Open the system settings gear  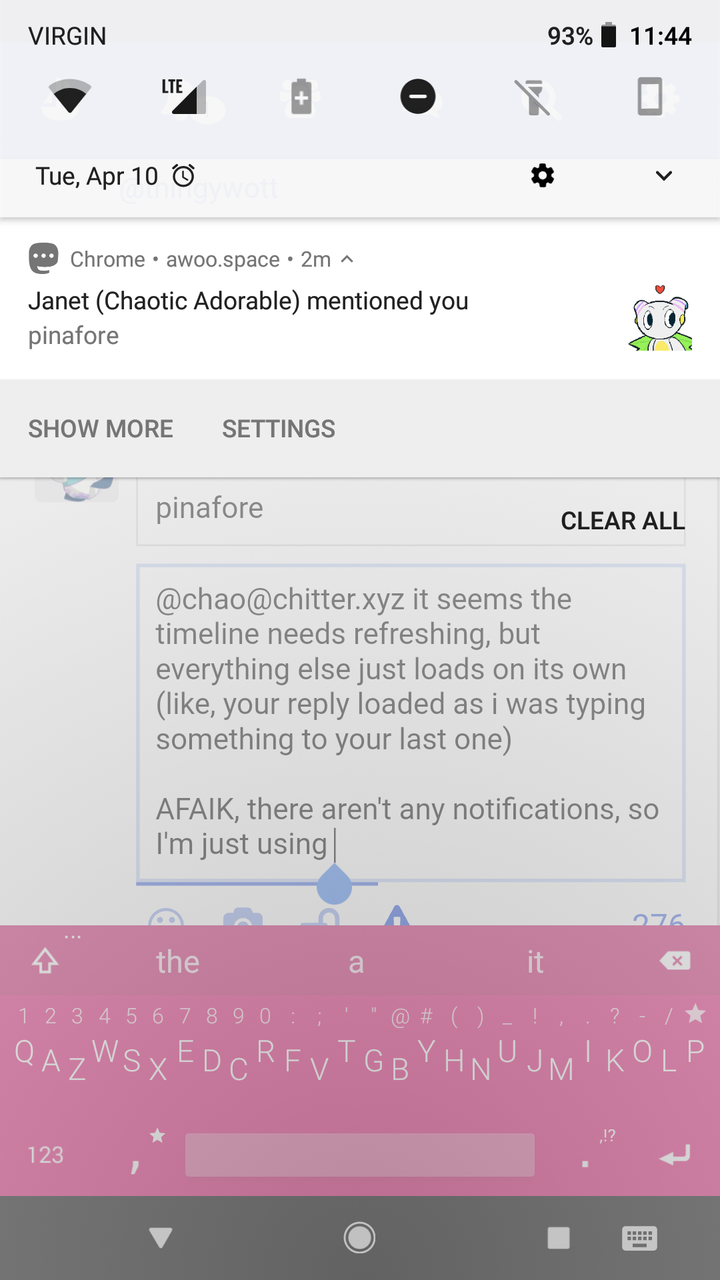pyautogui.click(x=542, y=177)
